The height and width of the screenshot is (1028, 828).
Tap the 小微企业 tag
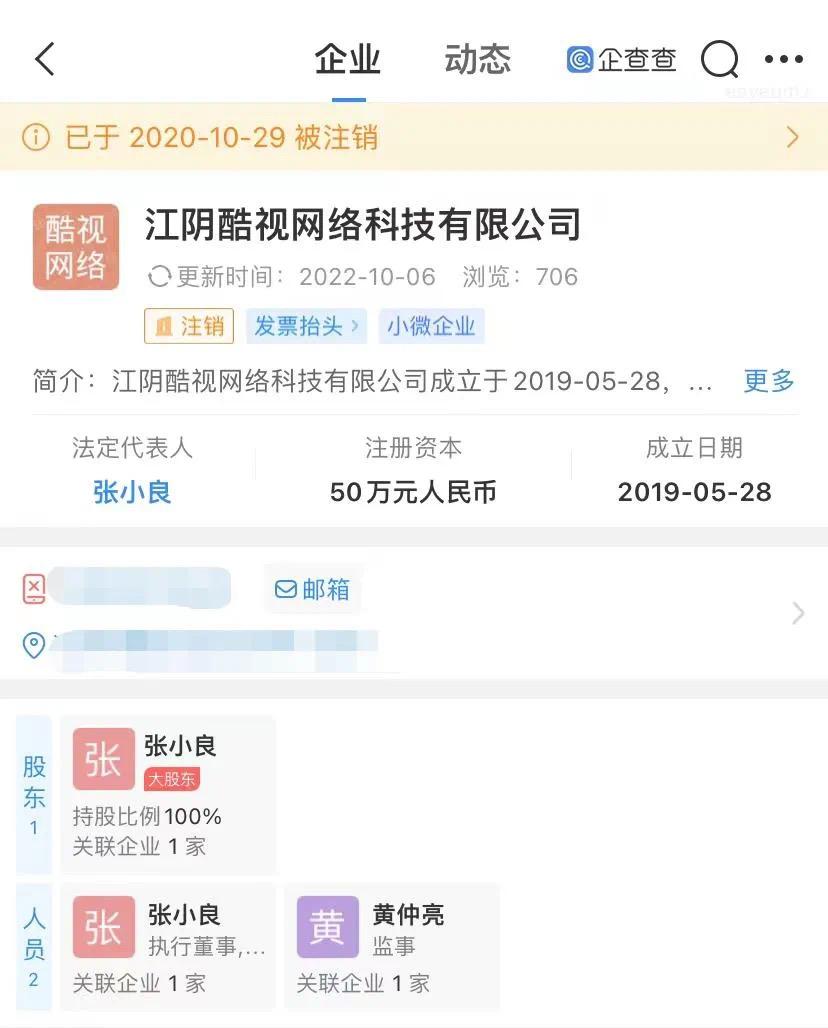tap(431, 326)
